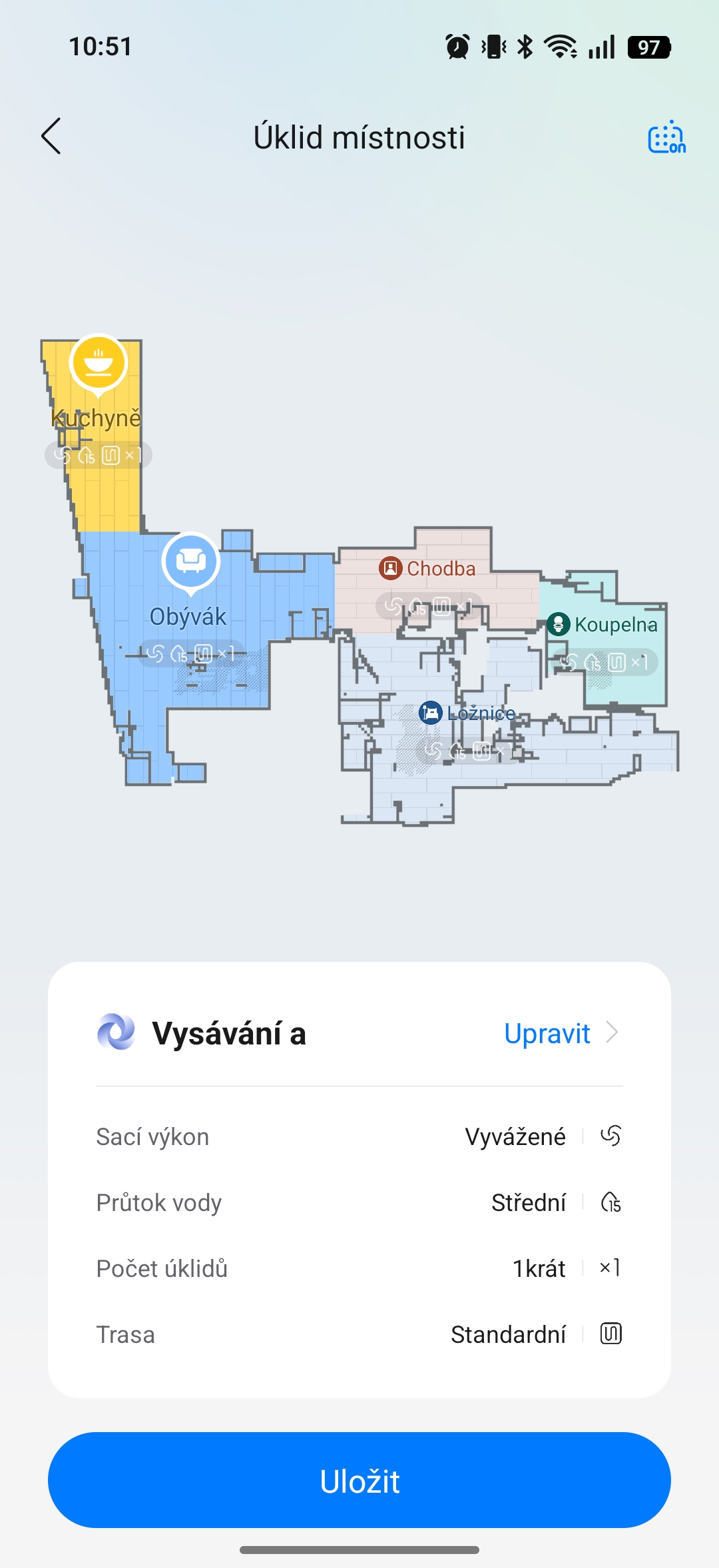Save settings with the Uložit button

coord(359,1481)
